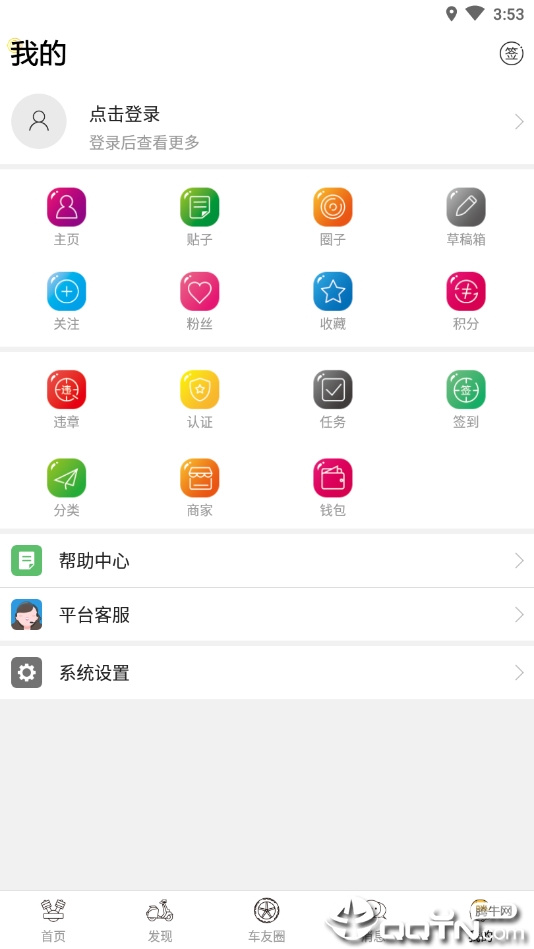The width and height of the screenshot is (534, 949).
Task: Open 主页 profile page
Action: (67, 217)
